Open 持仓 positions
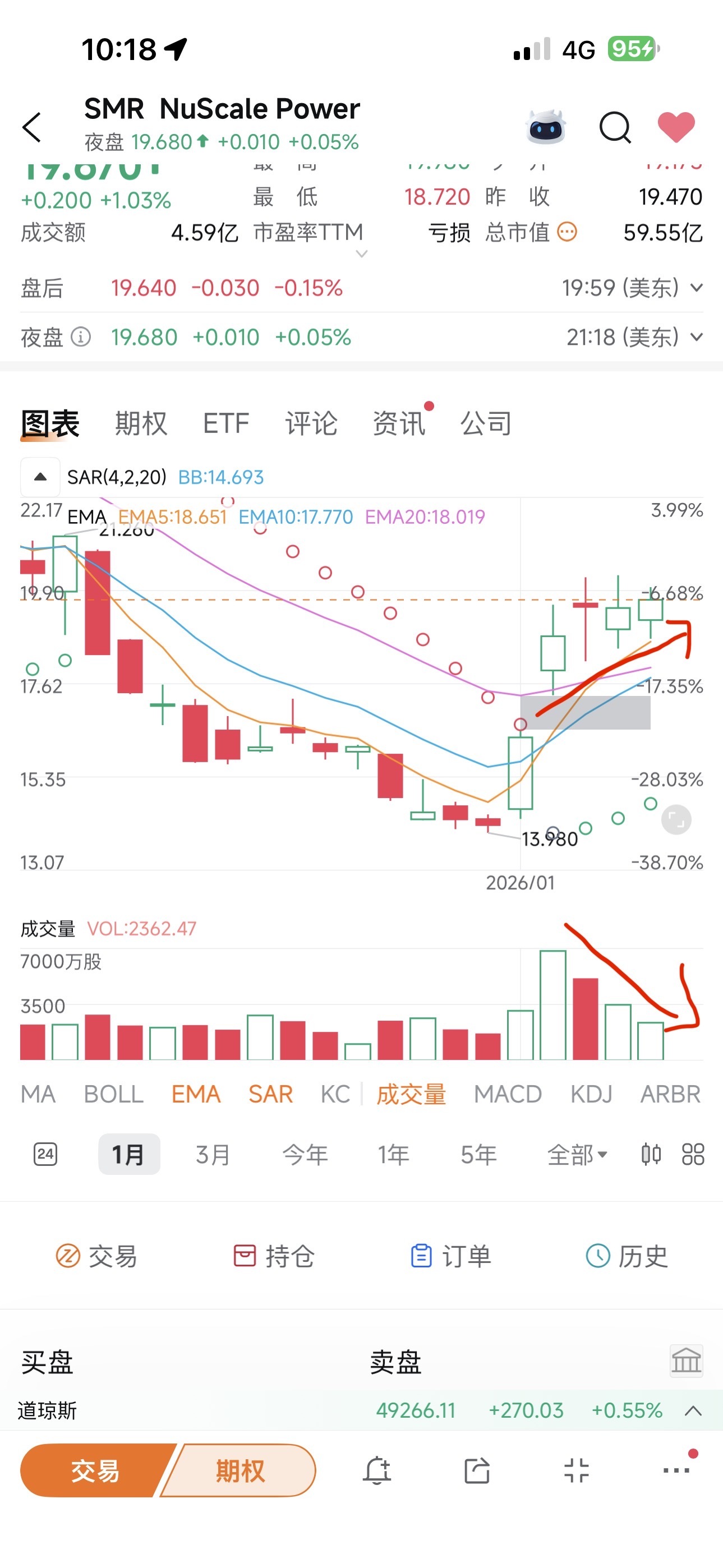The image size is (723, 1568). (274, 1256)
